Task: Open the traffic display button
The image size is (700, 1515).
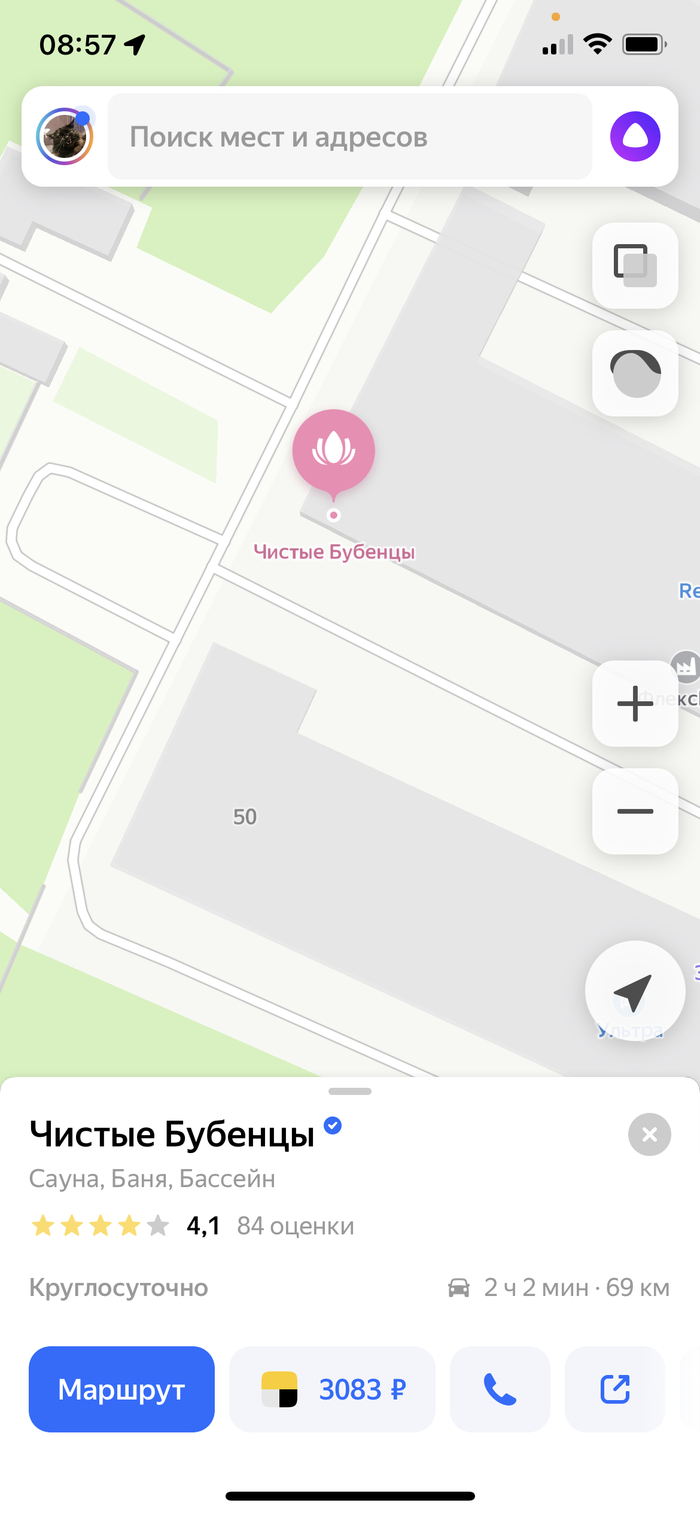Action: pyautogui.click(x=635, y=373)
